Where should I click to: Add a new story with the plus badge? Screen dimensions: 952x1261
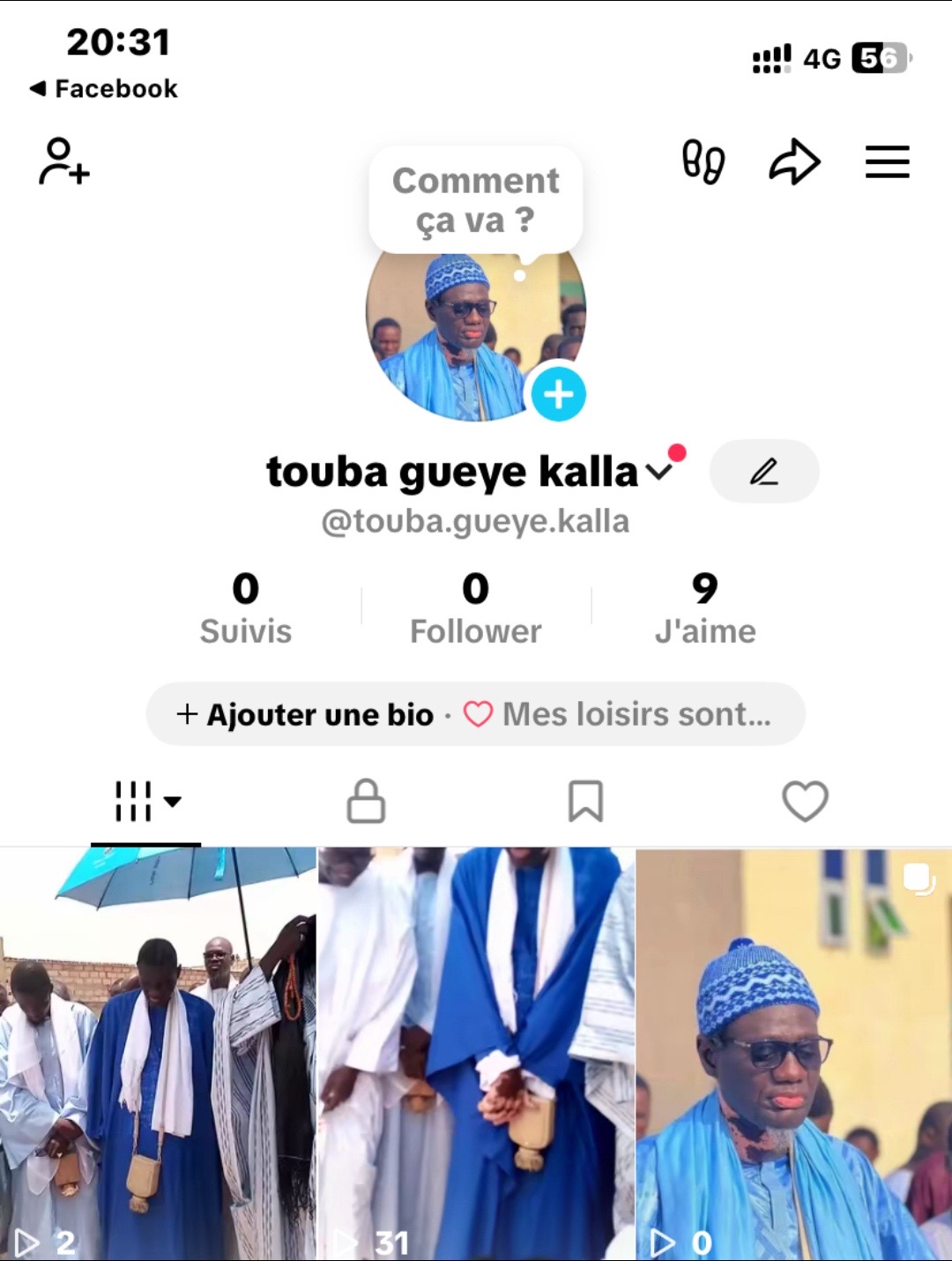tap(559, 394)
